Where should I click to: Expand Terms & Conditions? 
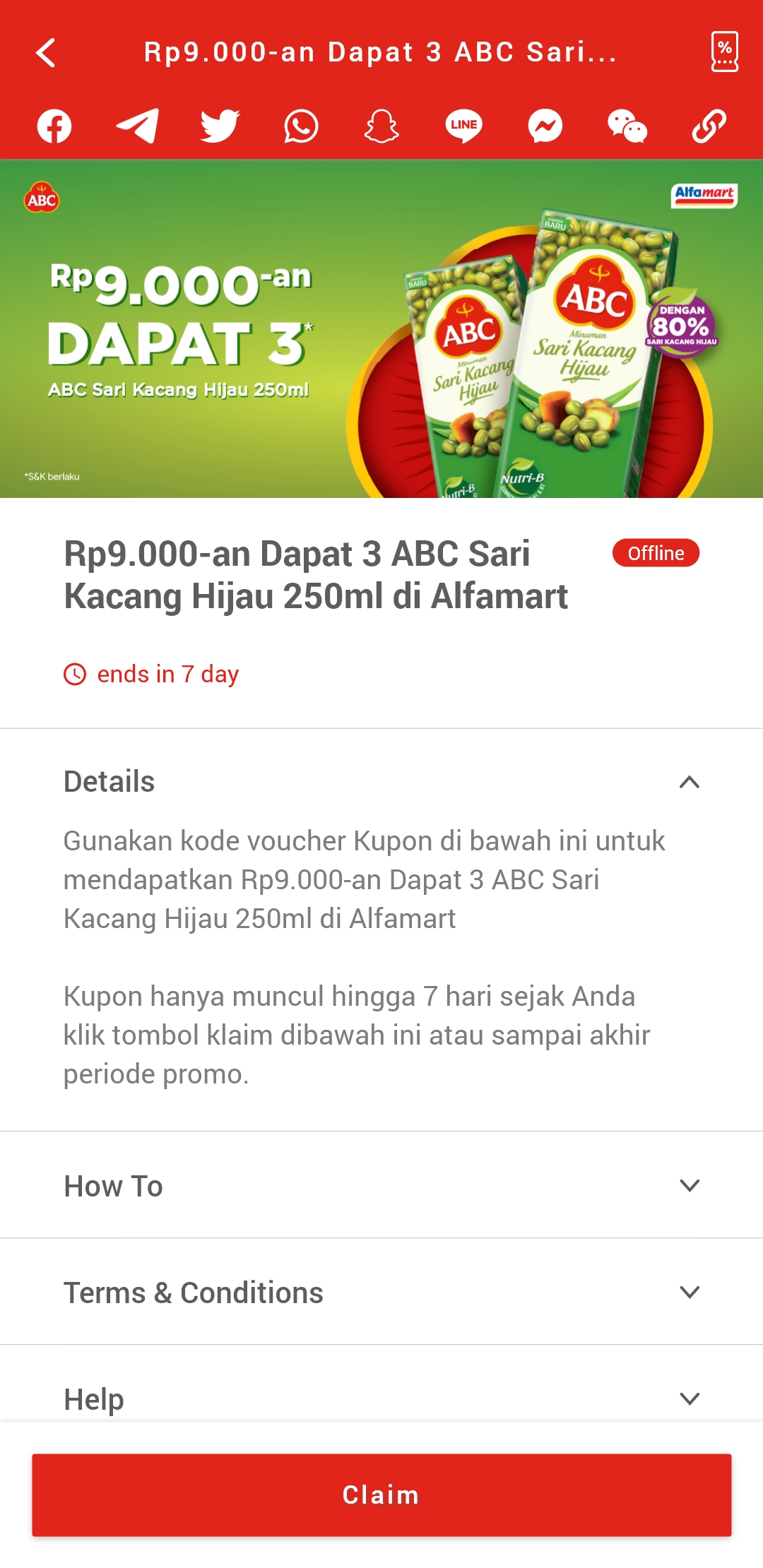pos(381,1292)
